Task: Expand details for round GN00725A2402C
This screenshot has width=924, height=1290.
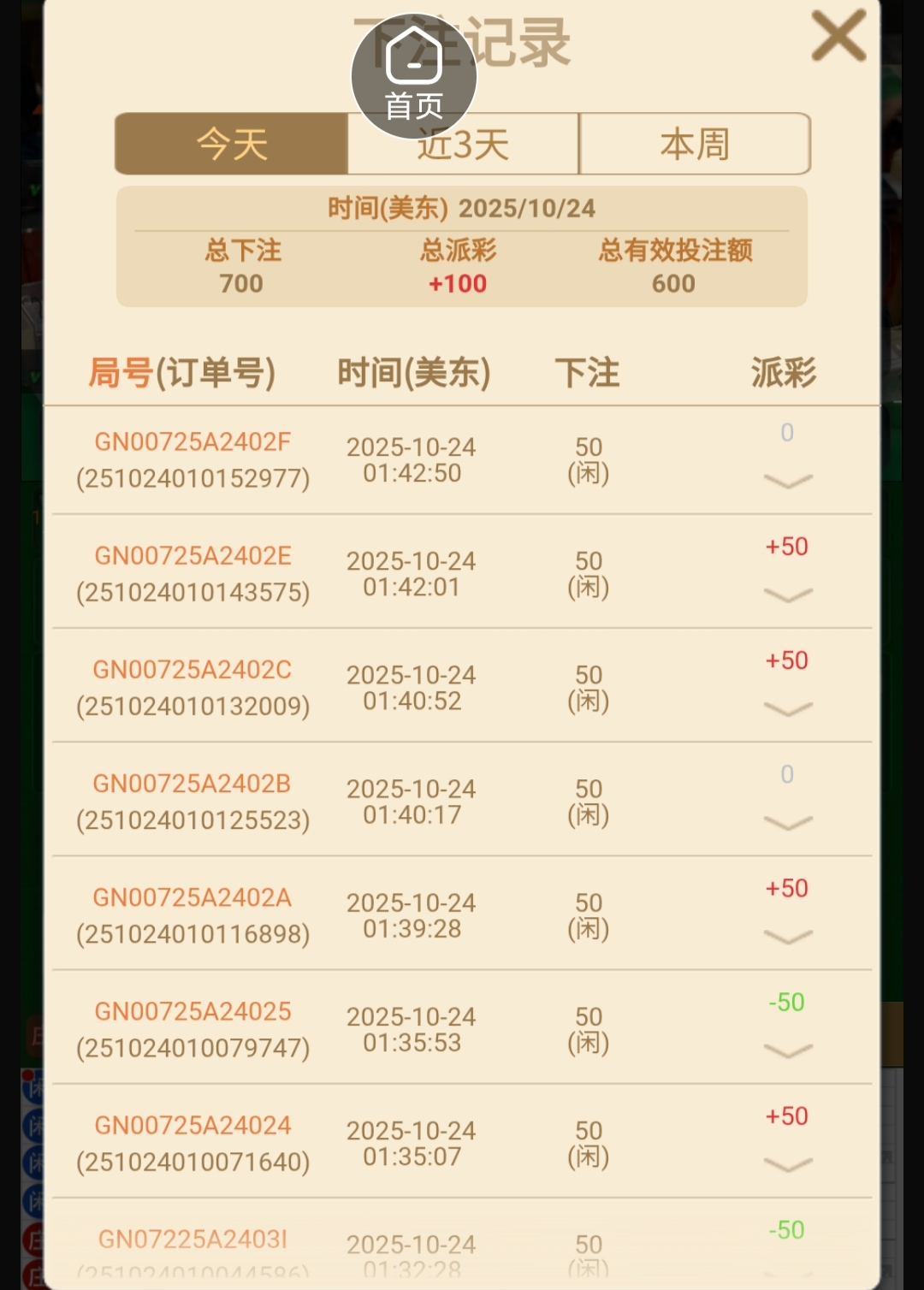Action: click(x=787, y=709)
